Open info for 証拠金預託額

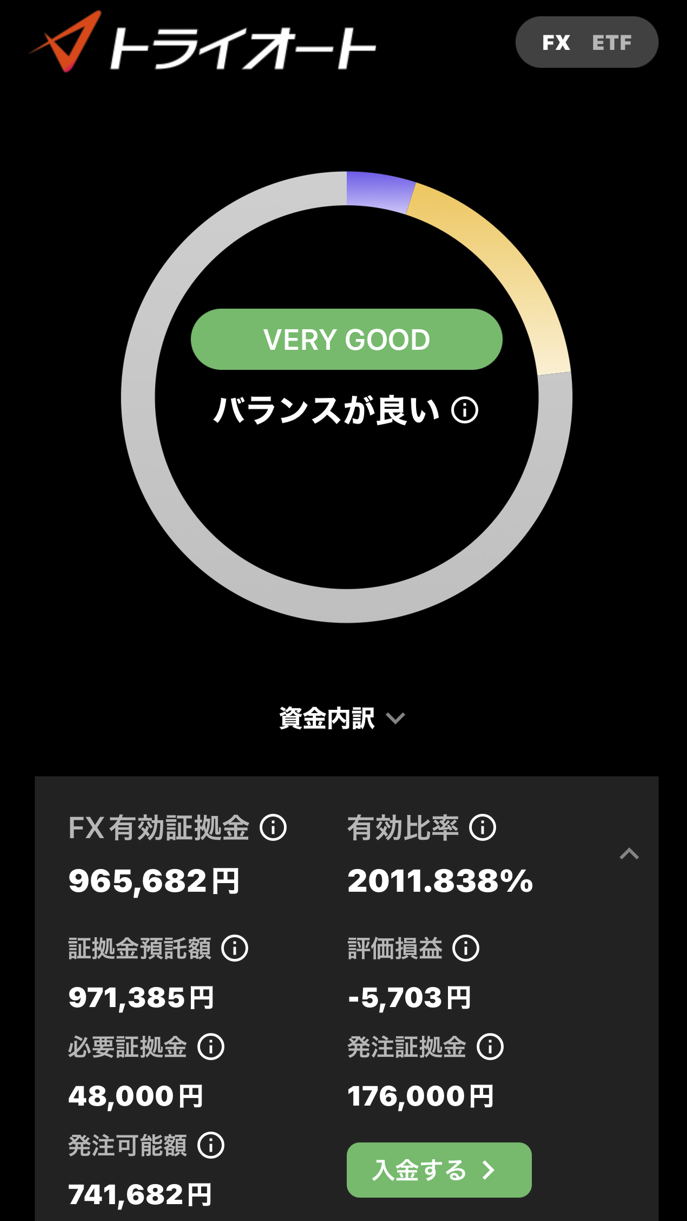click(235, 948)
